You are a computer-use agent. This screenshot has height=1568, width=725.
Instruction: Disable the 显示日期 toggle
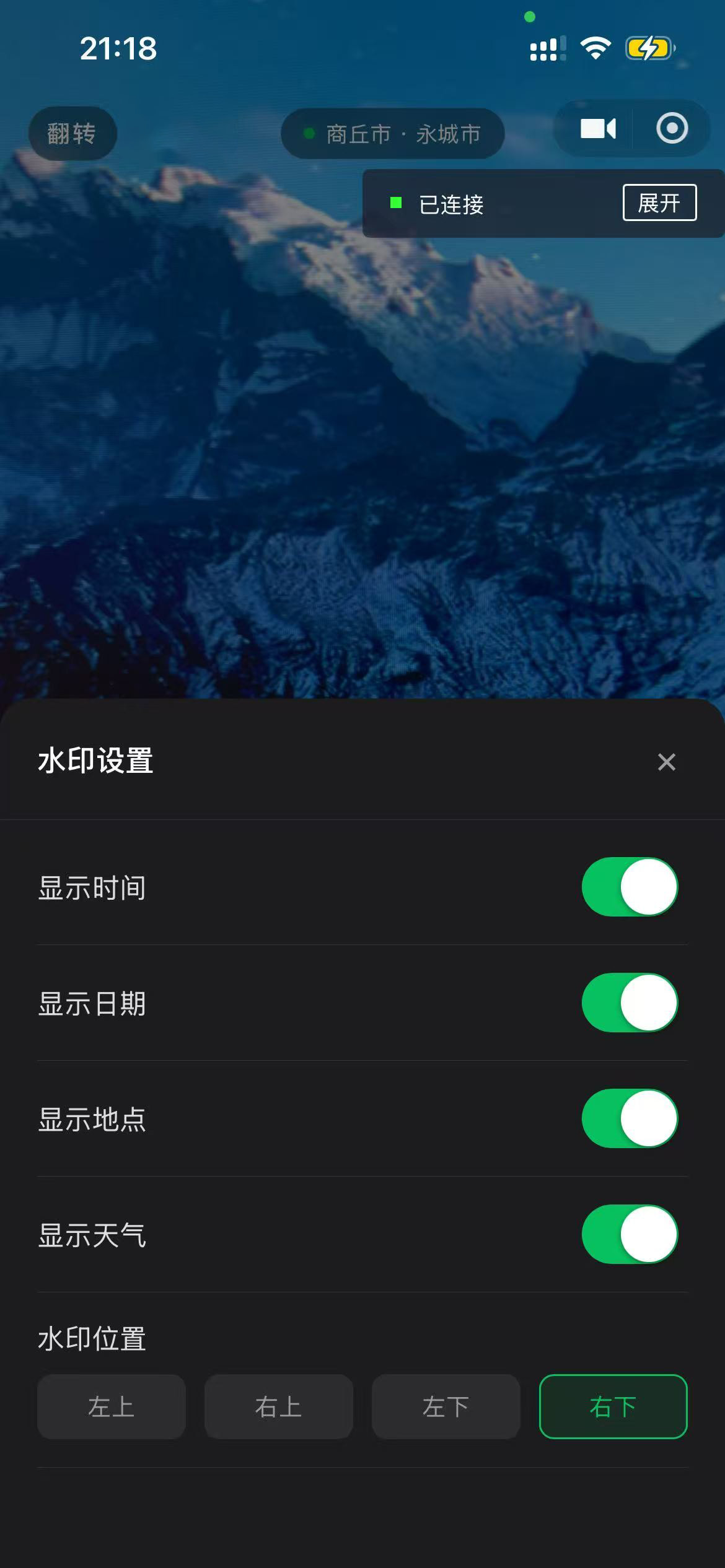(630, 1003)
